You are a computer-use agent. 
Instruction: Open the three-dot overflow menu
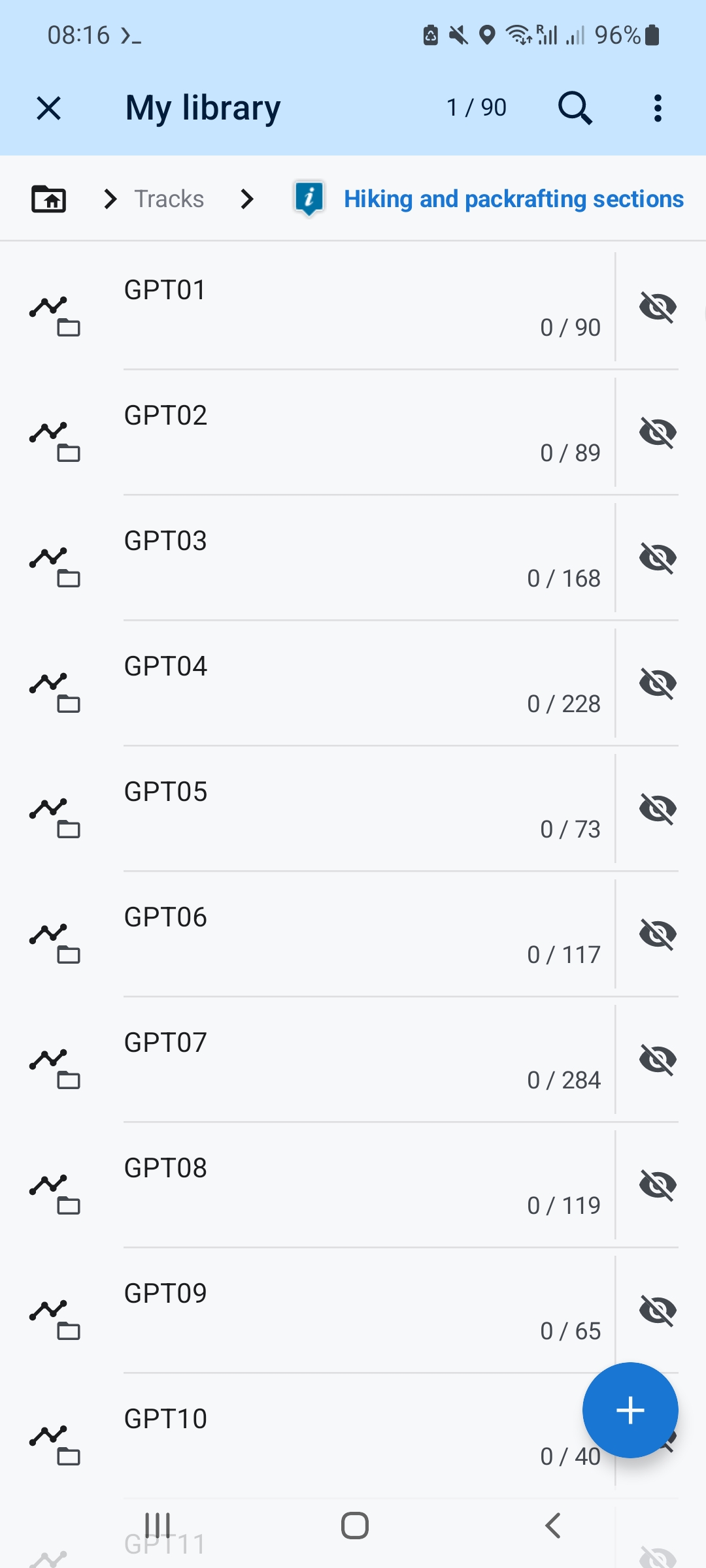pos(658,108)
